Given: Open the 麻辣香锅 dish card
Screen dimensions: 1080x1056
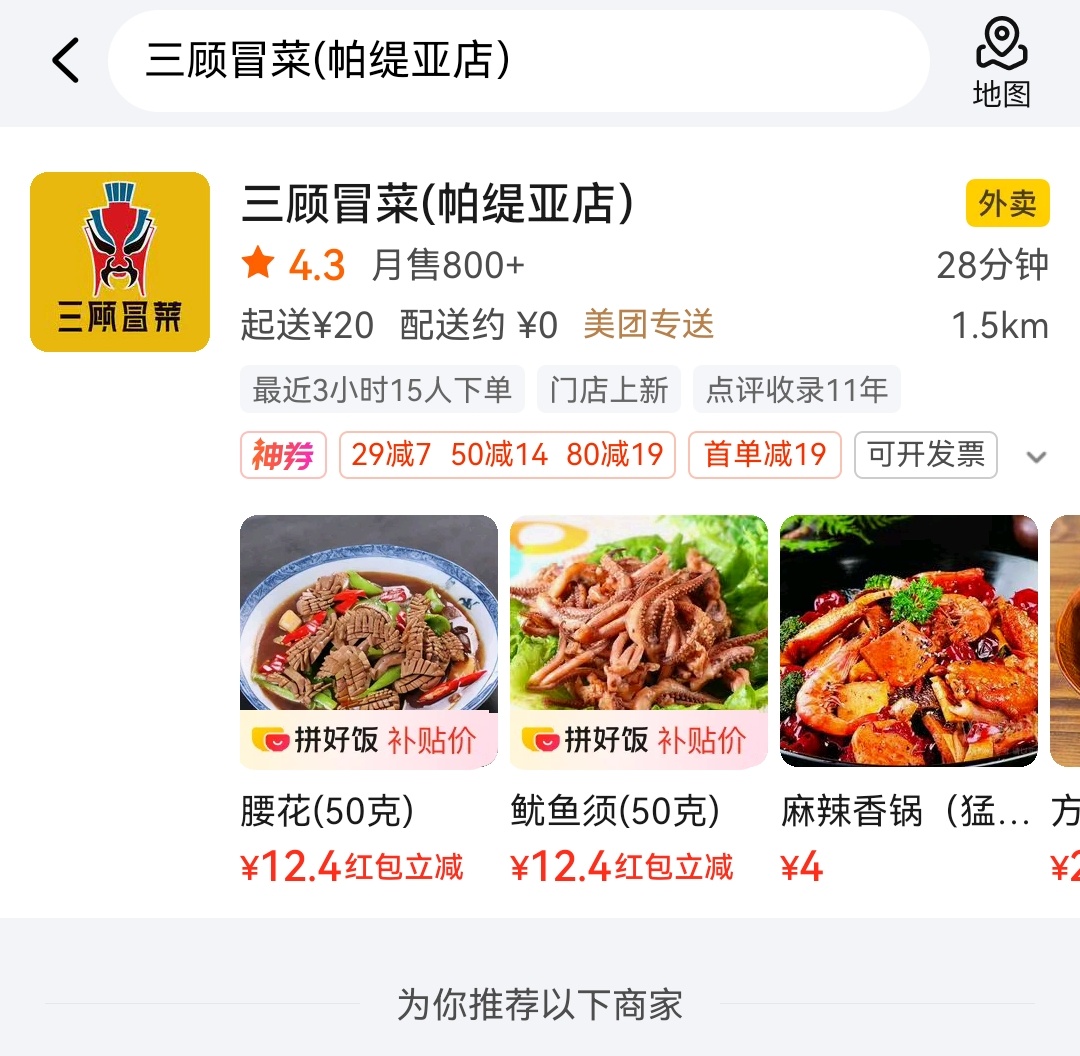Looking at the screenshot, I should 908,641.
